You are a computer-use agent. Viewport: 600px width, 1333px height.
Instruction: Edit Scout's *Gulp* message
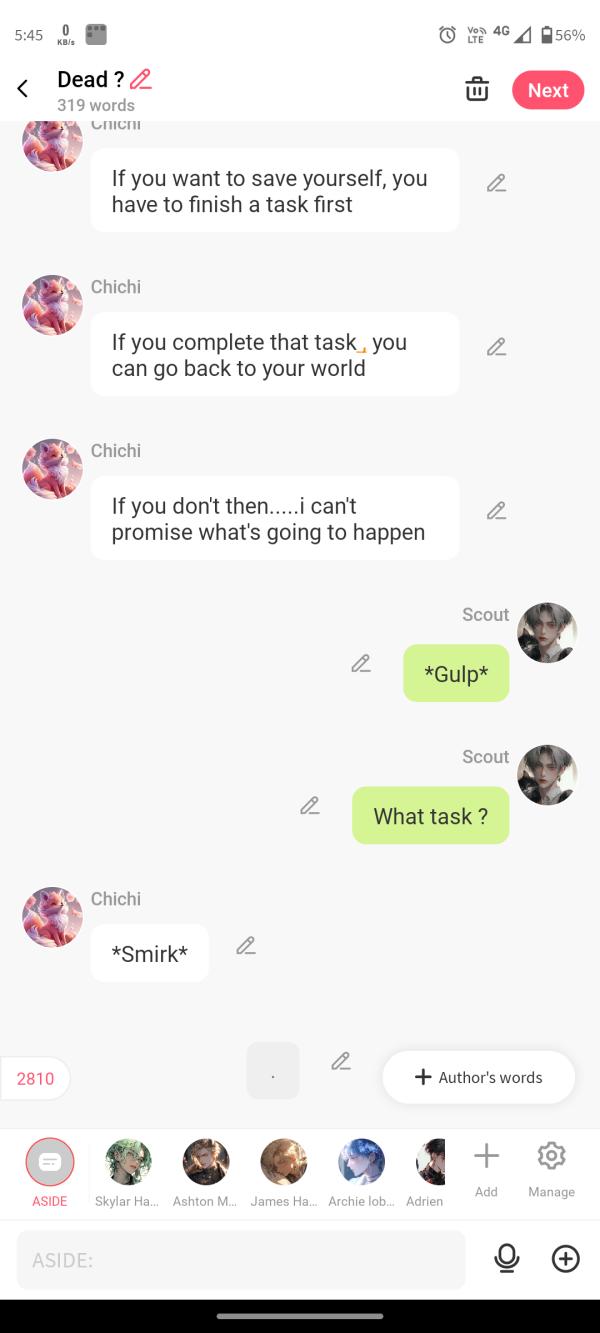click(x=361, y=663)
